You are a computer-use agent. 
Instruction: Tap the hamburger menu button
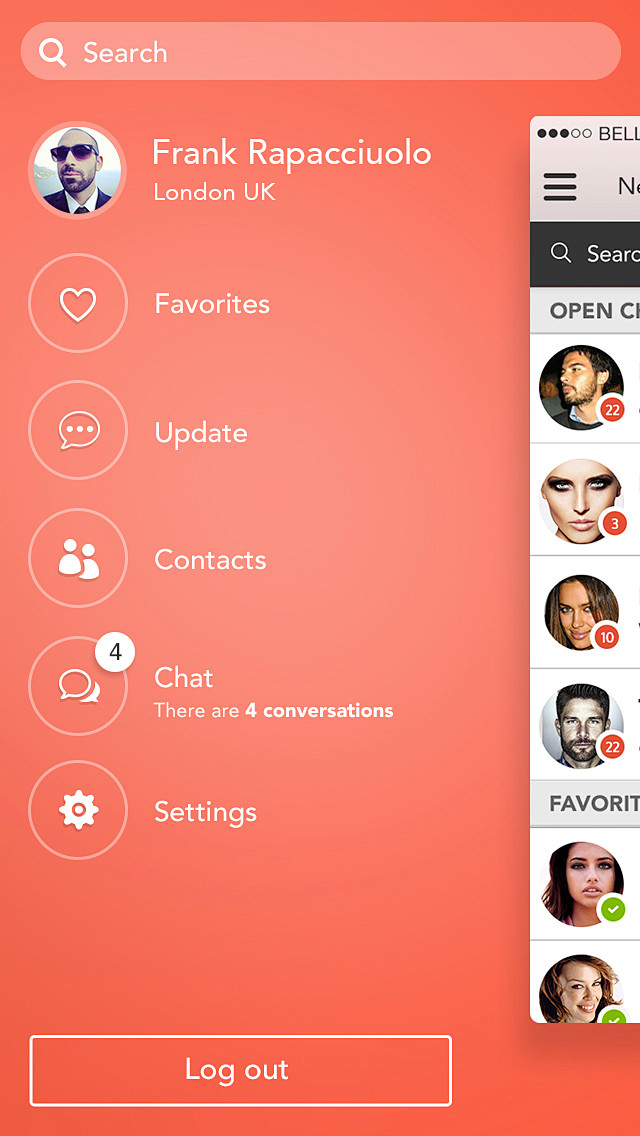560,187
